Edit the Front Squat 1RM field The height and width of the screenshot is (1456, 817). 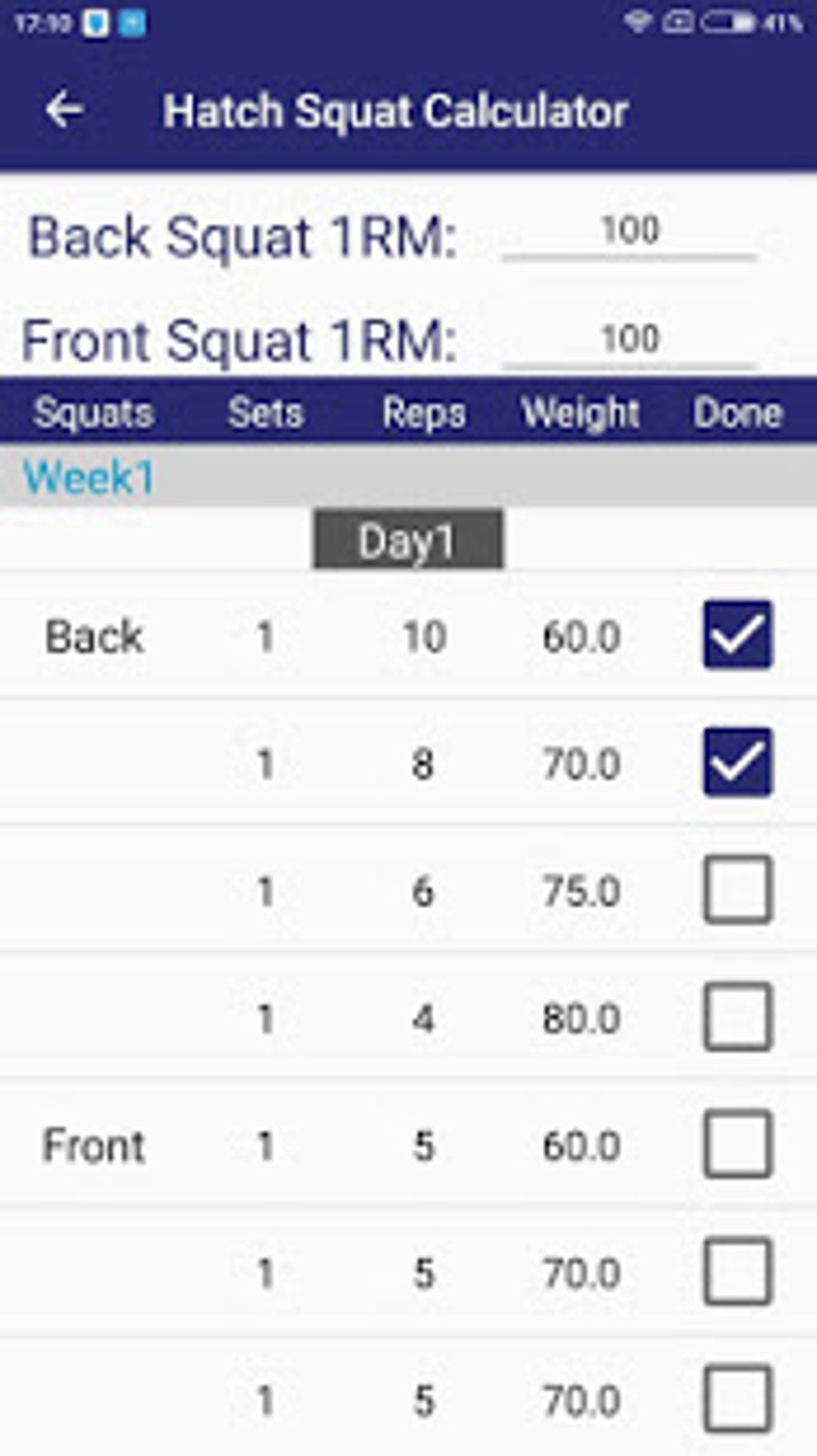coord(630,340)
